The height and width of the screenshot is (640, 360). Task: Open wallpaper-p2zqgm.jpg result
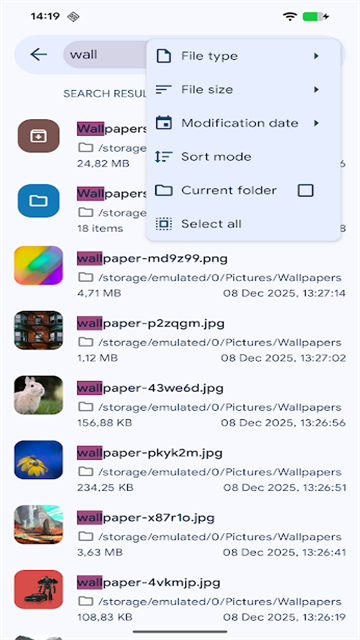pos(180,340)
